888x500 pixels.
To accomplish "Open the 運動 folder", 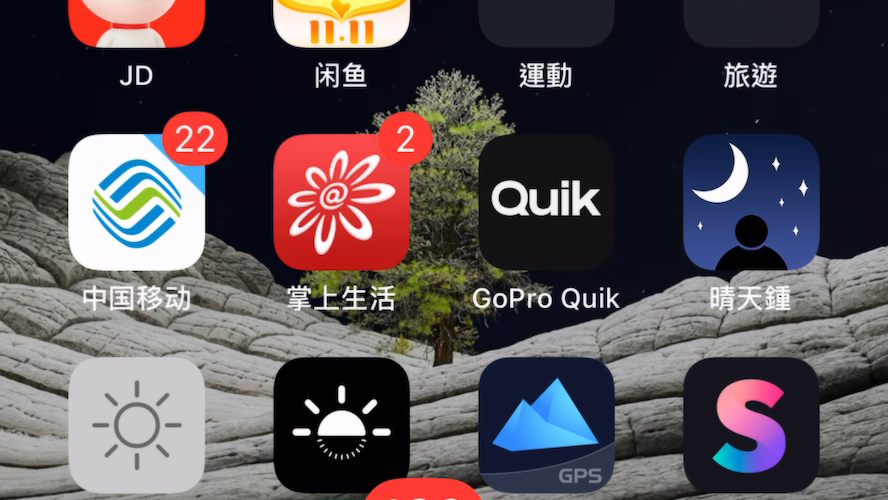I will pos(546,22).
